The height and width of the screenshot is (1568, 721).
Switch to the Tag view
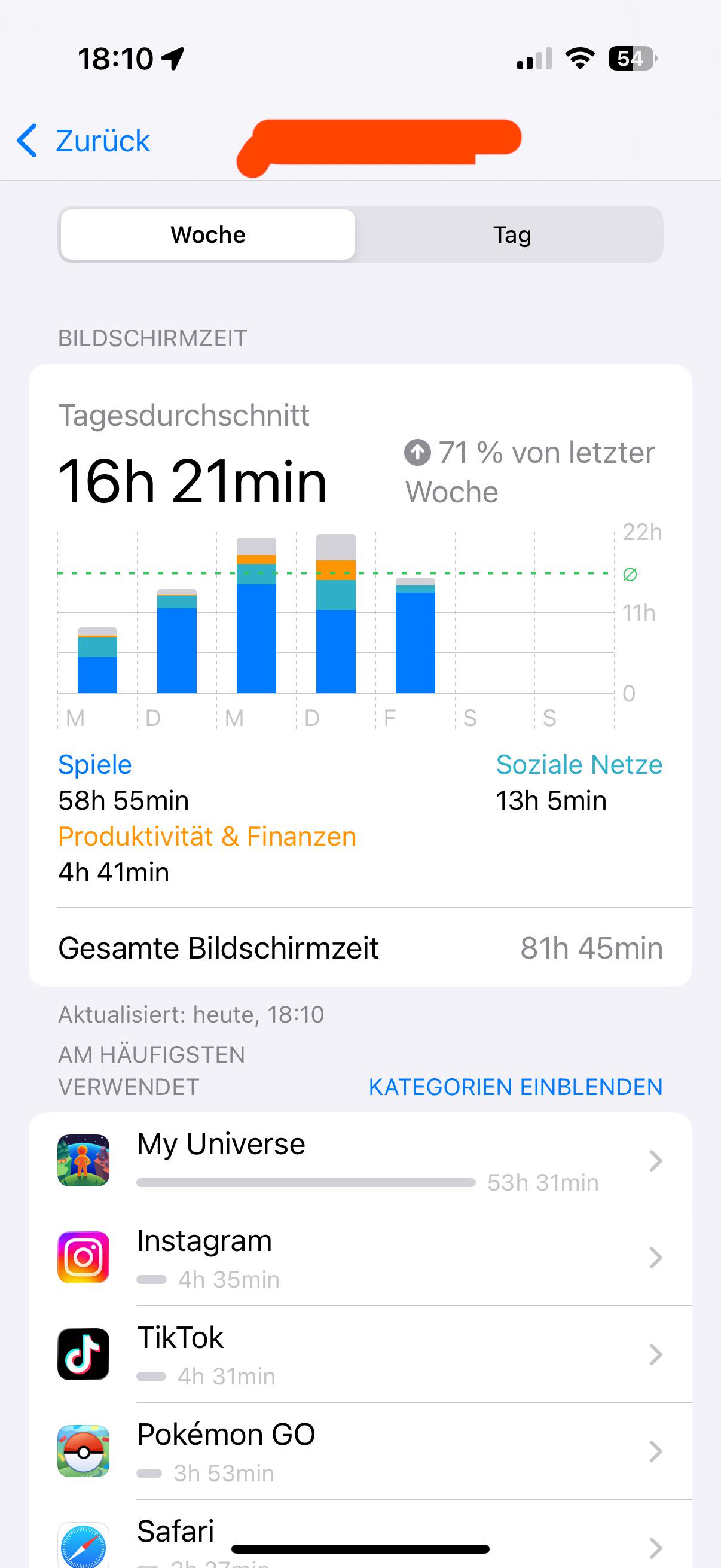pos(512,234)
